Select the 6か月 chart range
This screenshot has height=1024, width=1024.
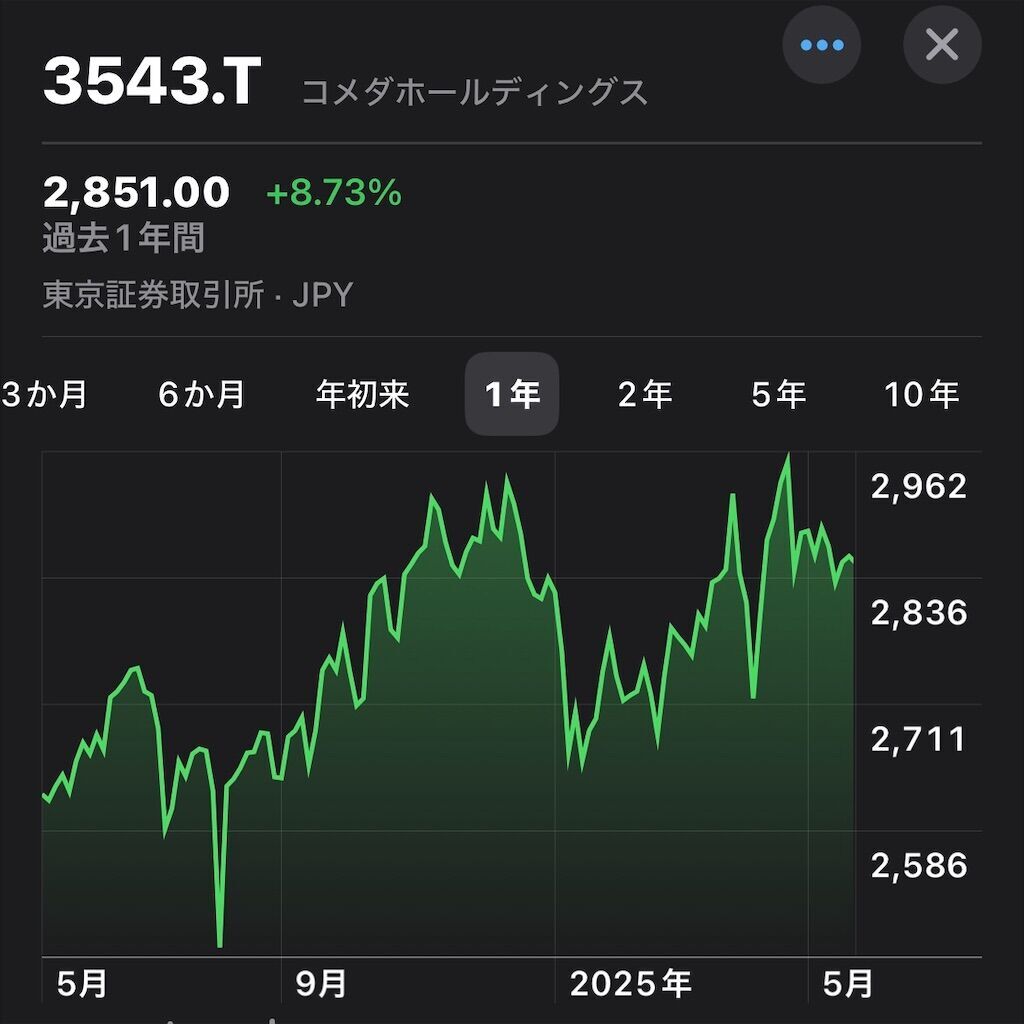(x=201, y=395)
